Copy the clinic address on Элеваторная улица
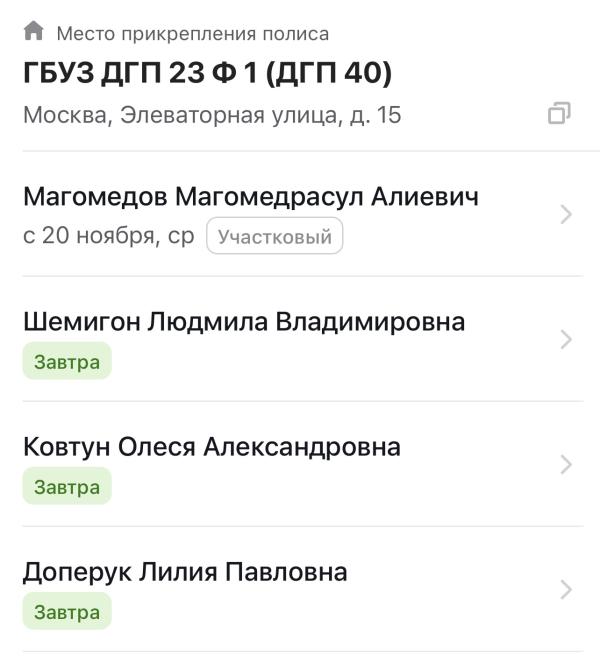This screenshot has height=661, width=600. [x=560, y=114]
